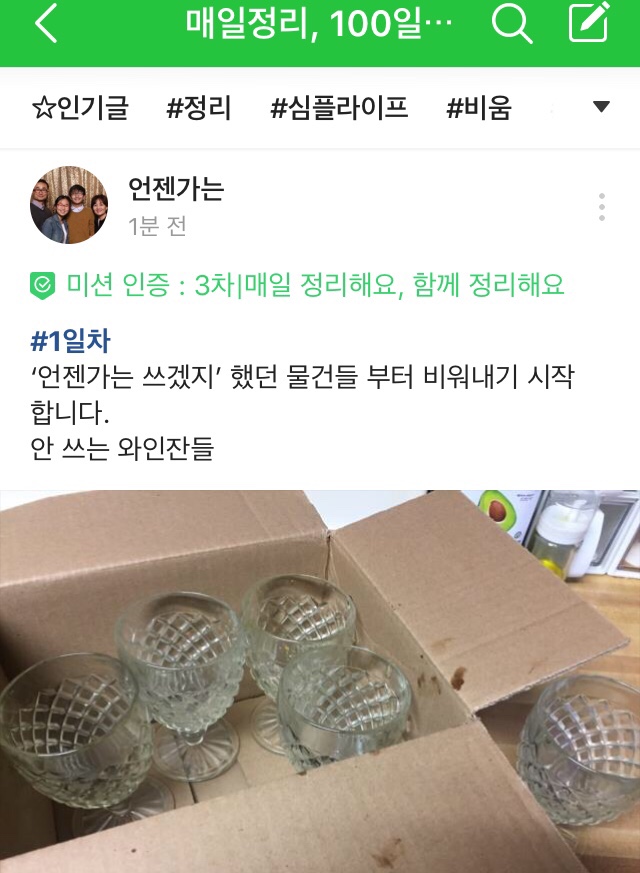Open 언젠가는's profile picture
The image size is (640, 873).
(69, 205)
